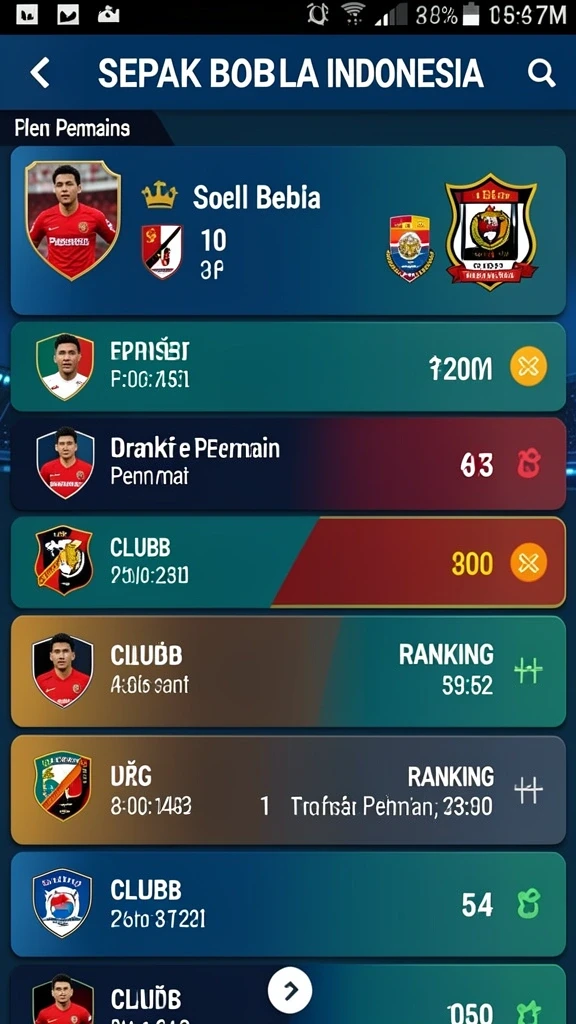Image resolution: width=576 pixels, height=1024 pixels.
Task: Tap the white plus icon beside 23:90
Action: coord(528,792)
